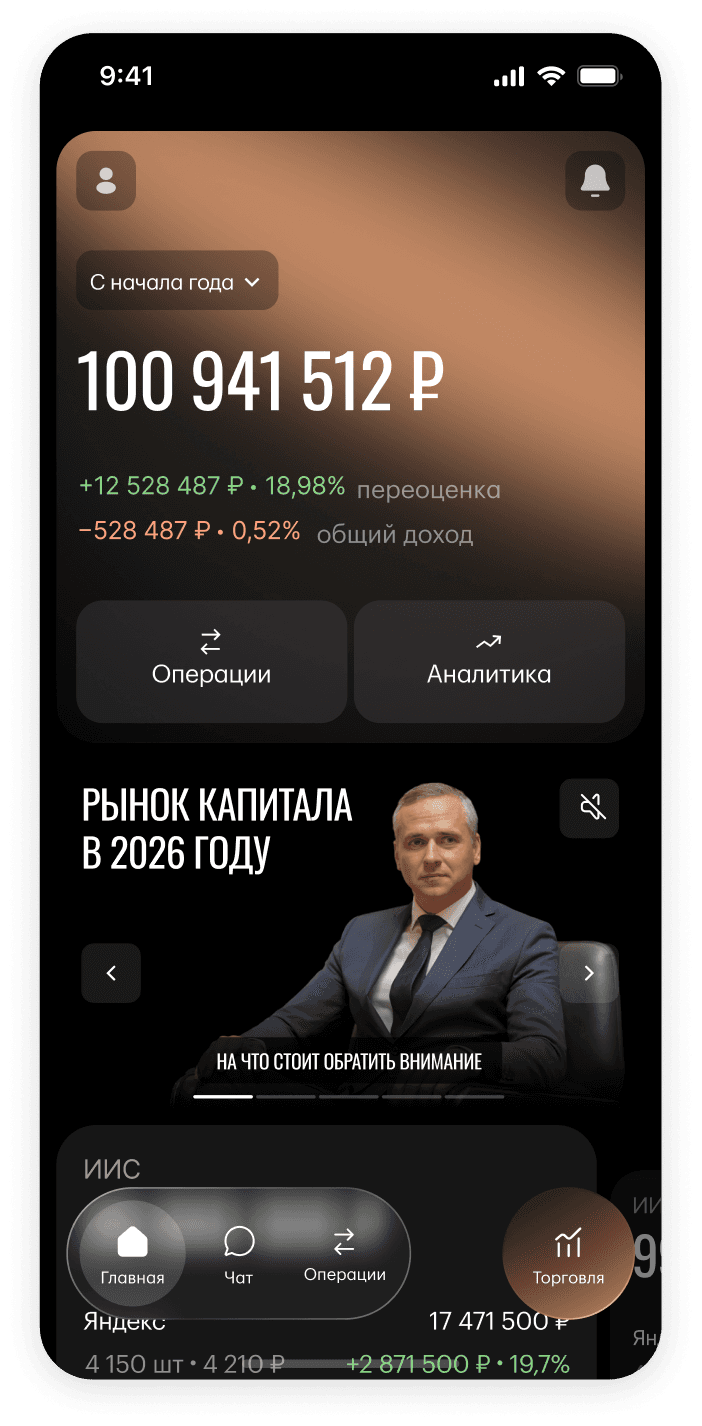Unmute the banner video sound
702x1426 pixels.
(590, 807)
